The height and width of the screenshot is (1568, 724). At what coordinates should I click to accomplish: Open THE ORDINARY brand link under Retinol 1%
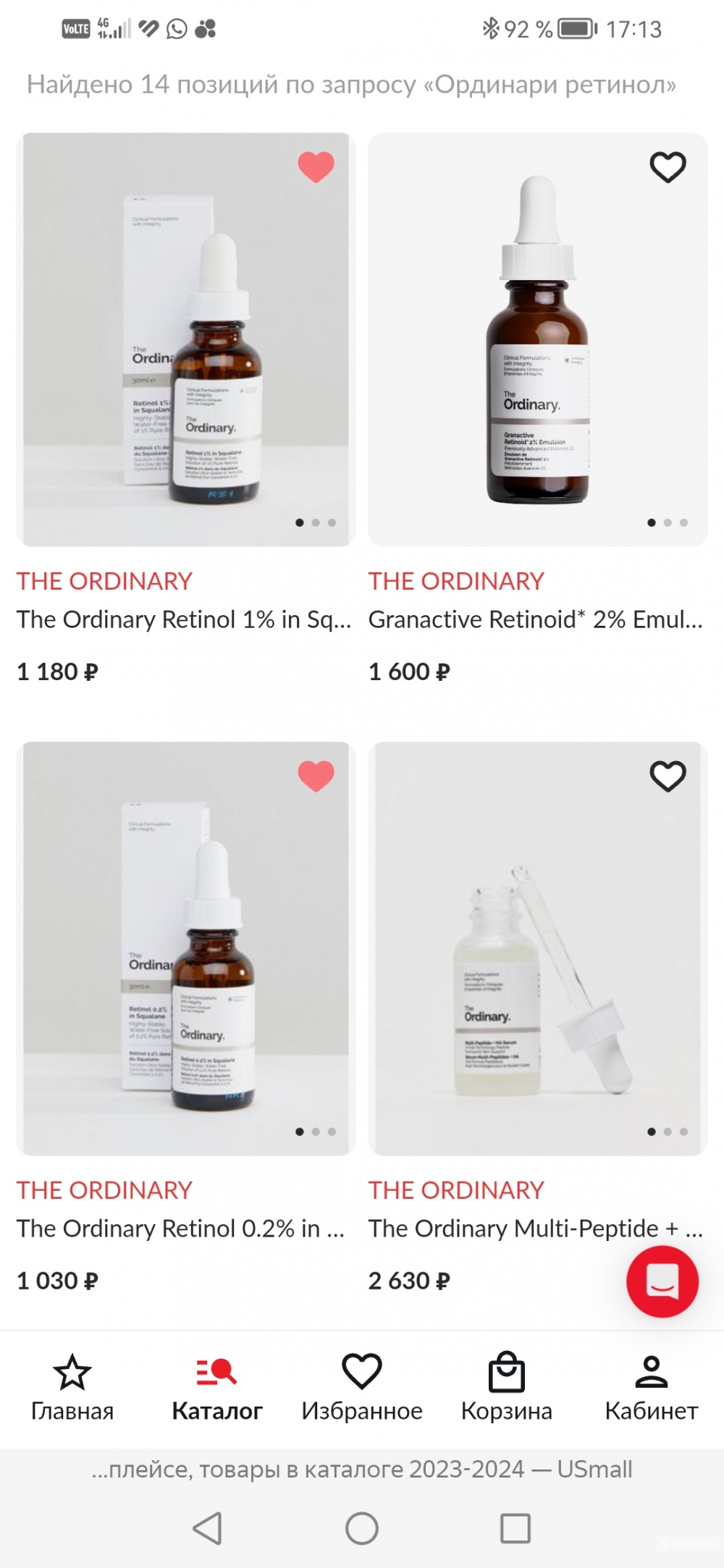pos(105,580)
